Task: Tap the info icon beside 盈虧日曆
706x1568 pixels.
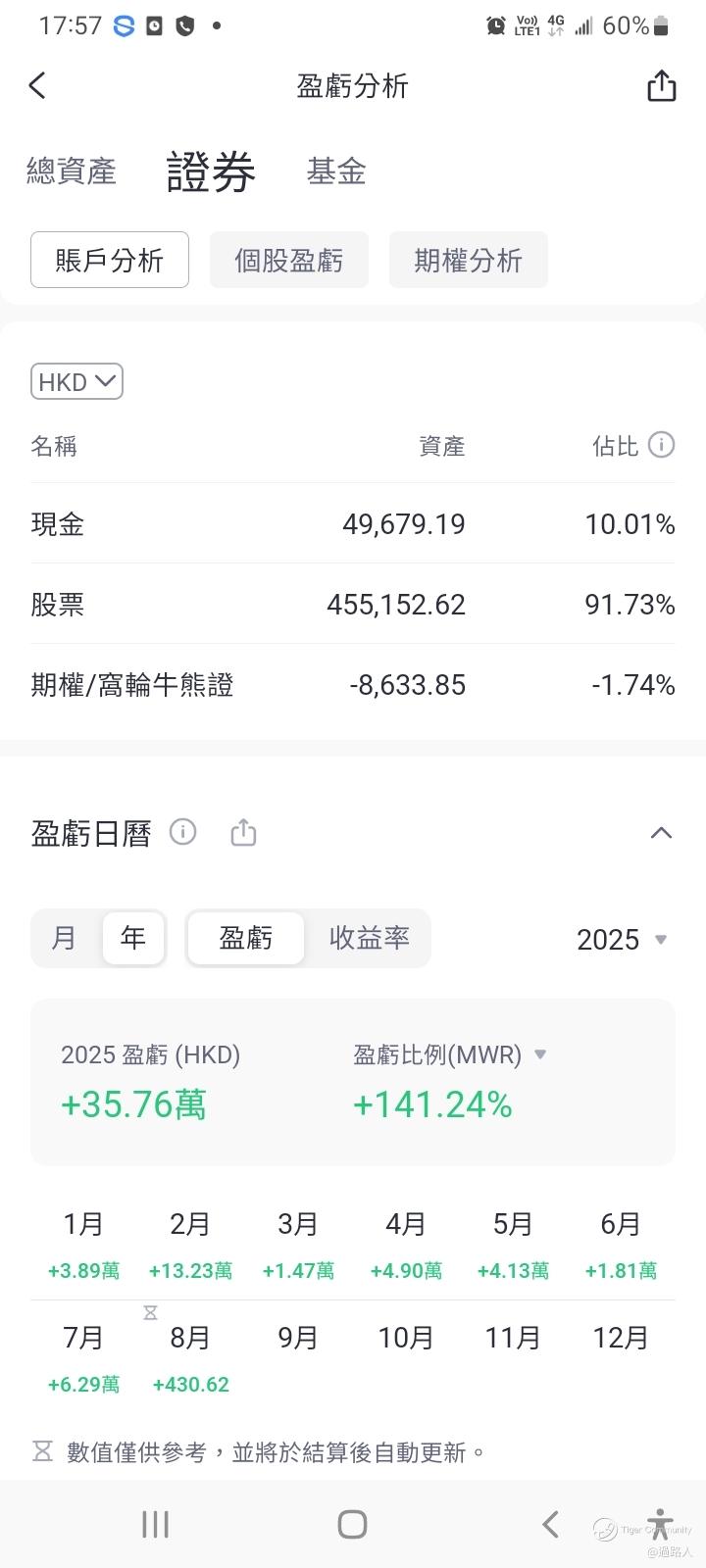Action: click(183, 832)
